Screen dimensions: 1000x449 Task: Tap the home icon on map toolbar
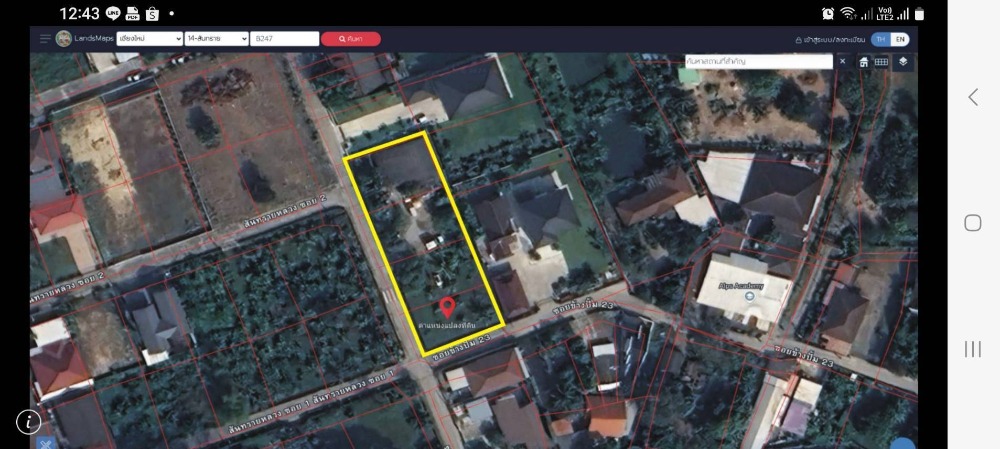tap(864, 62)
